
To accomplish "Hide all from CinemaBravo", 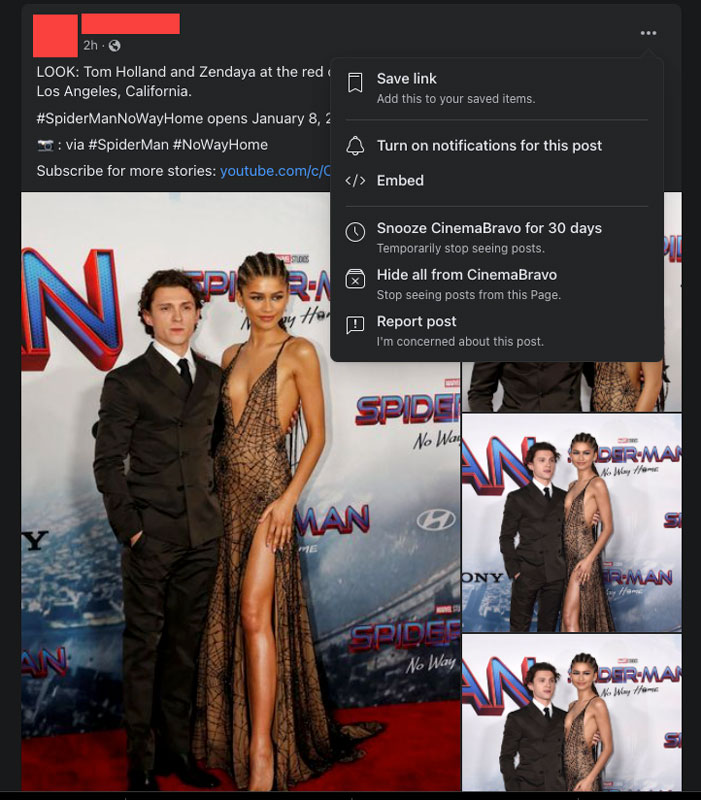I will tap(466, 275).
